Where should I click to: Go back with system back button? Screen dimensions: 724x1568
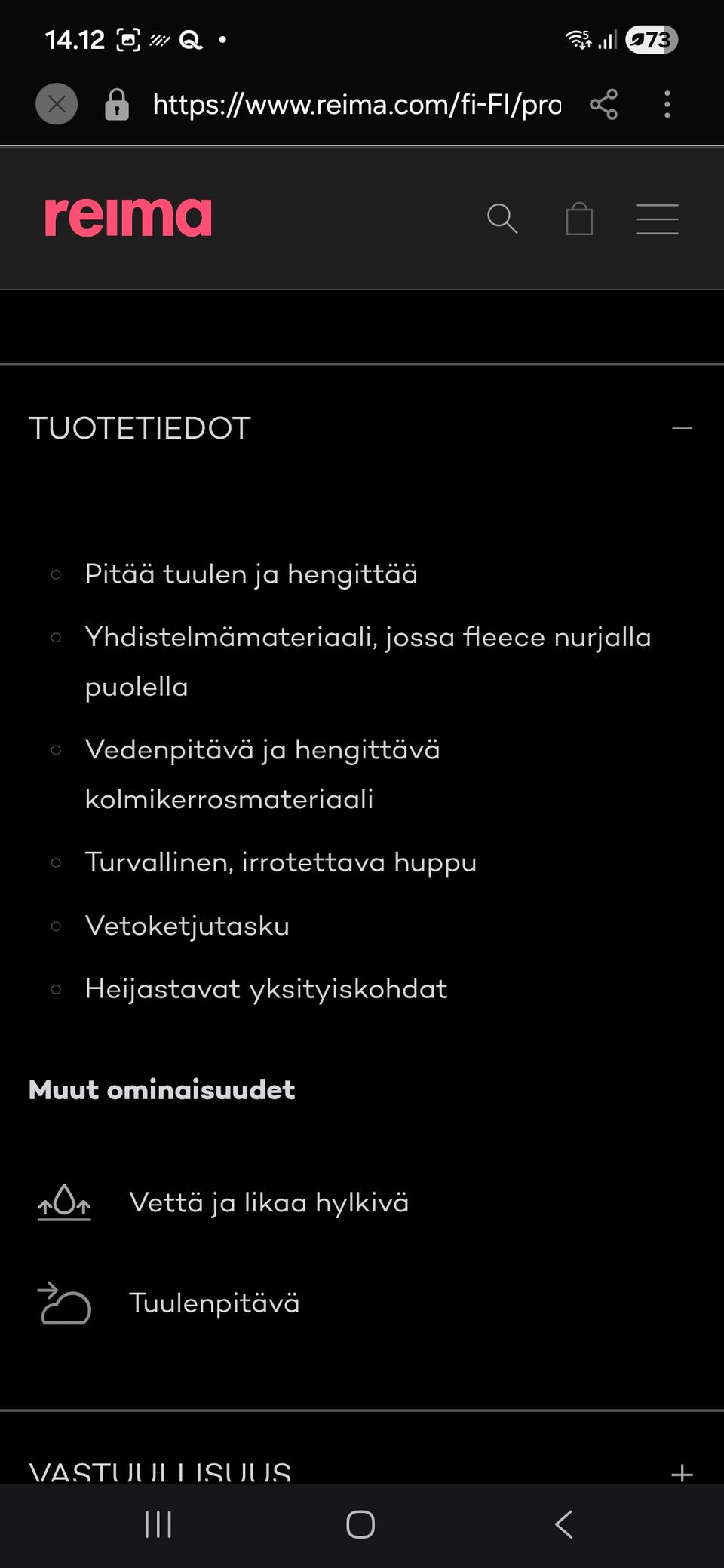pyautogui.click(x=563, y=1524)
